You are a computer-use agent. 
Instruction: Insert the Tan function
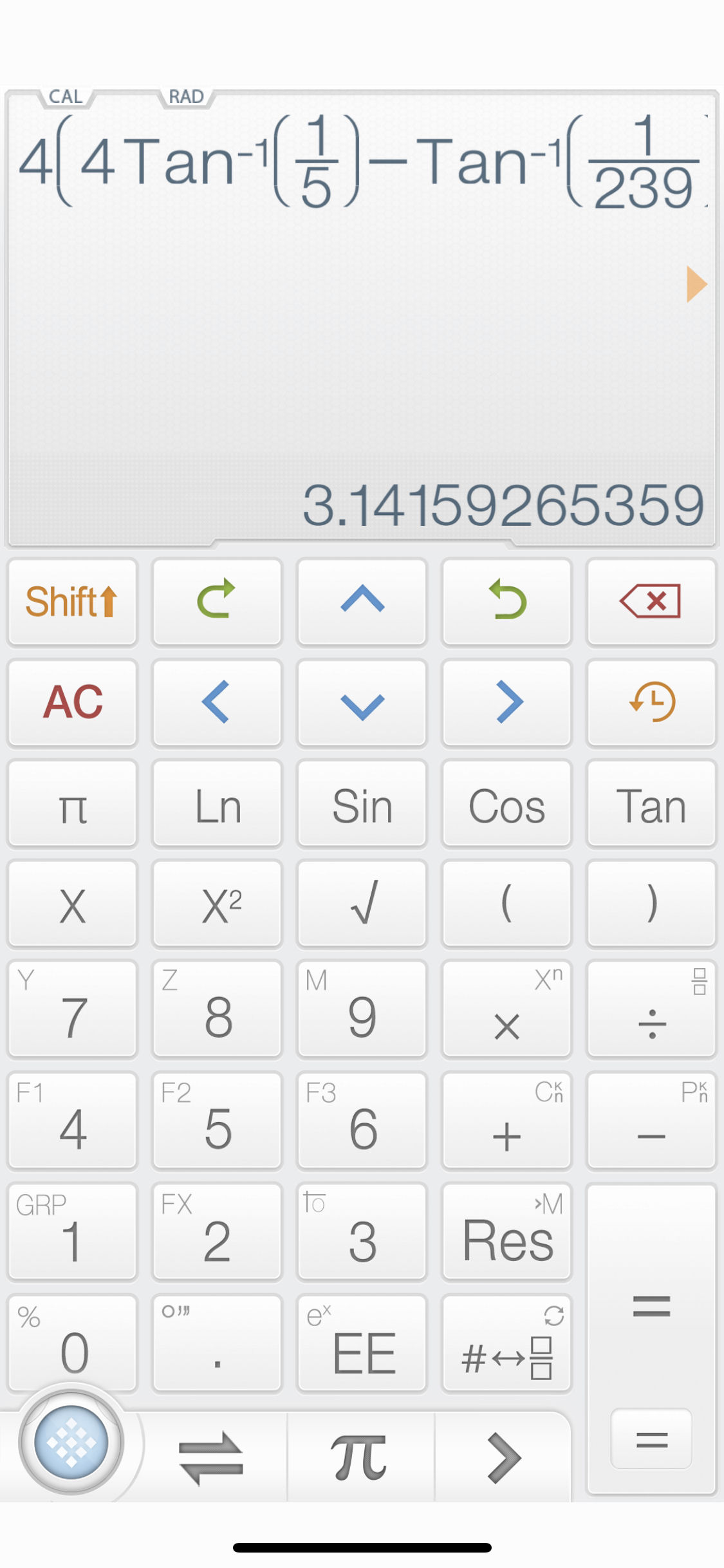point(651,804)
